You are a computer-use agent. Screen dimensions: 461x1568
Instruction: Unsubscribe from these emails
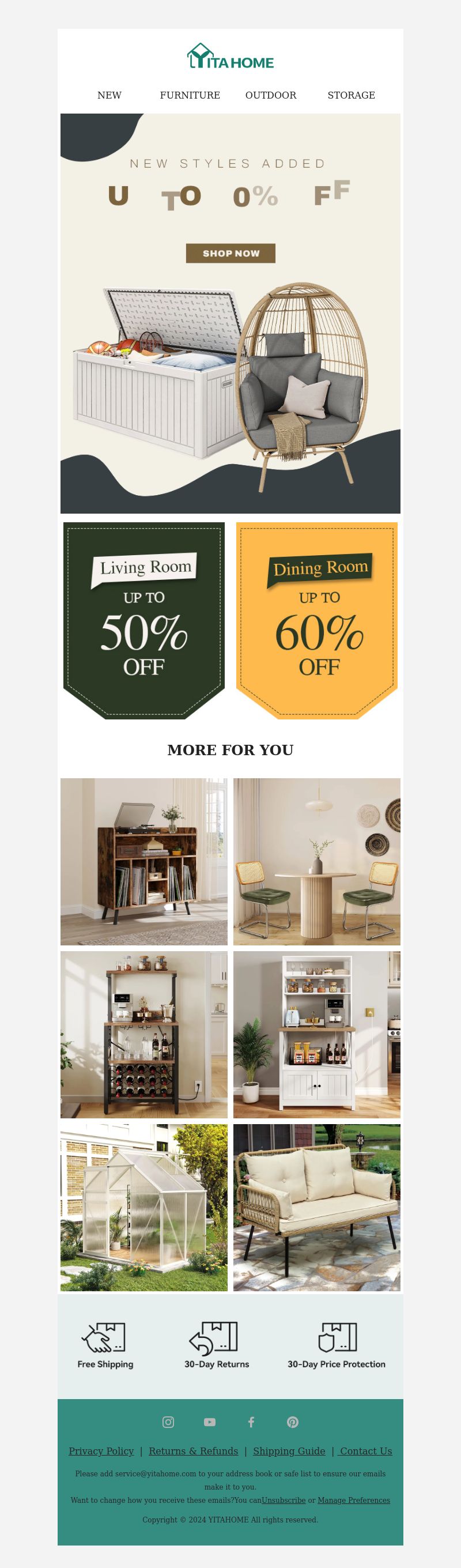[x=284, y=1500]
